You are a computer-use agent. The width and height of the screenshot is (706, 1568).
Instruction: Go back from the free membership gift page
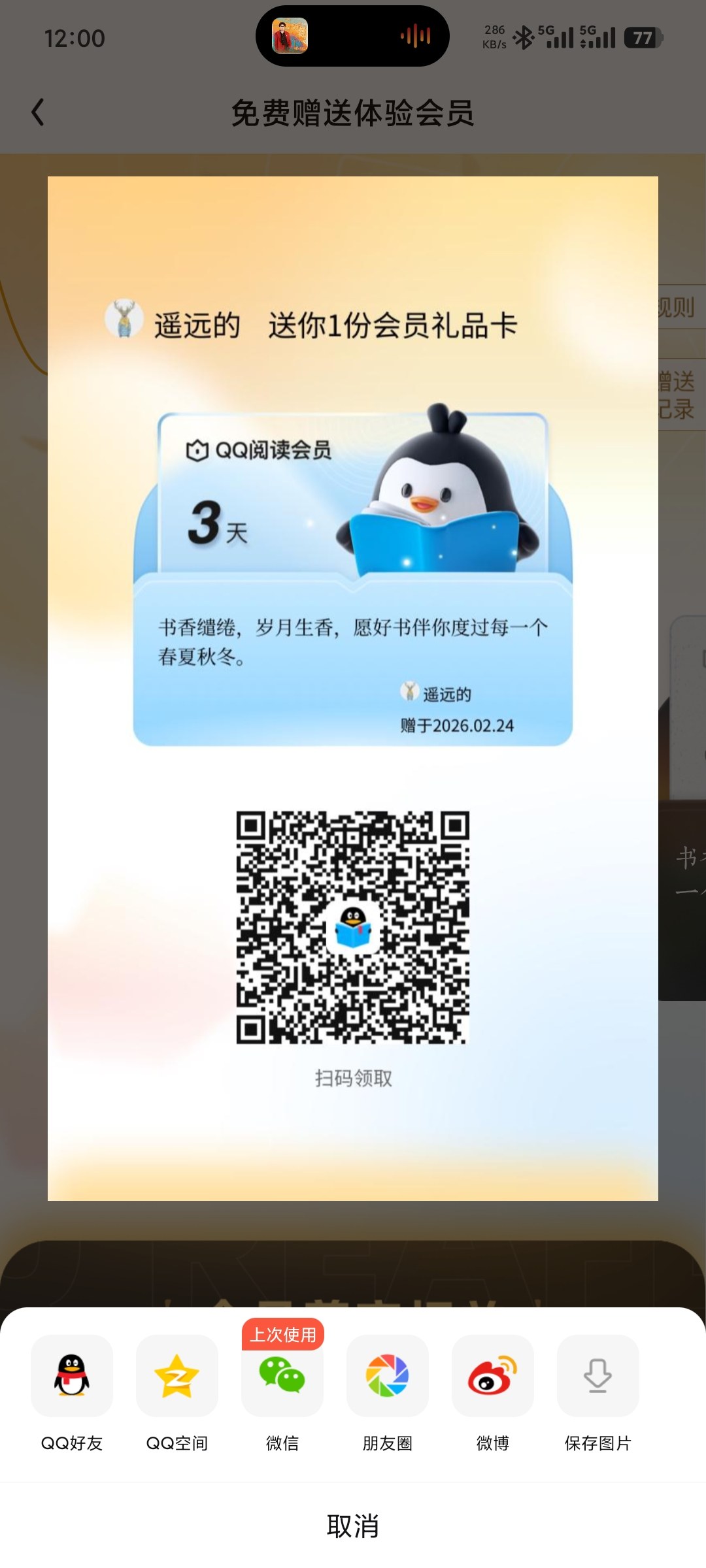38,112
